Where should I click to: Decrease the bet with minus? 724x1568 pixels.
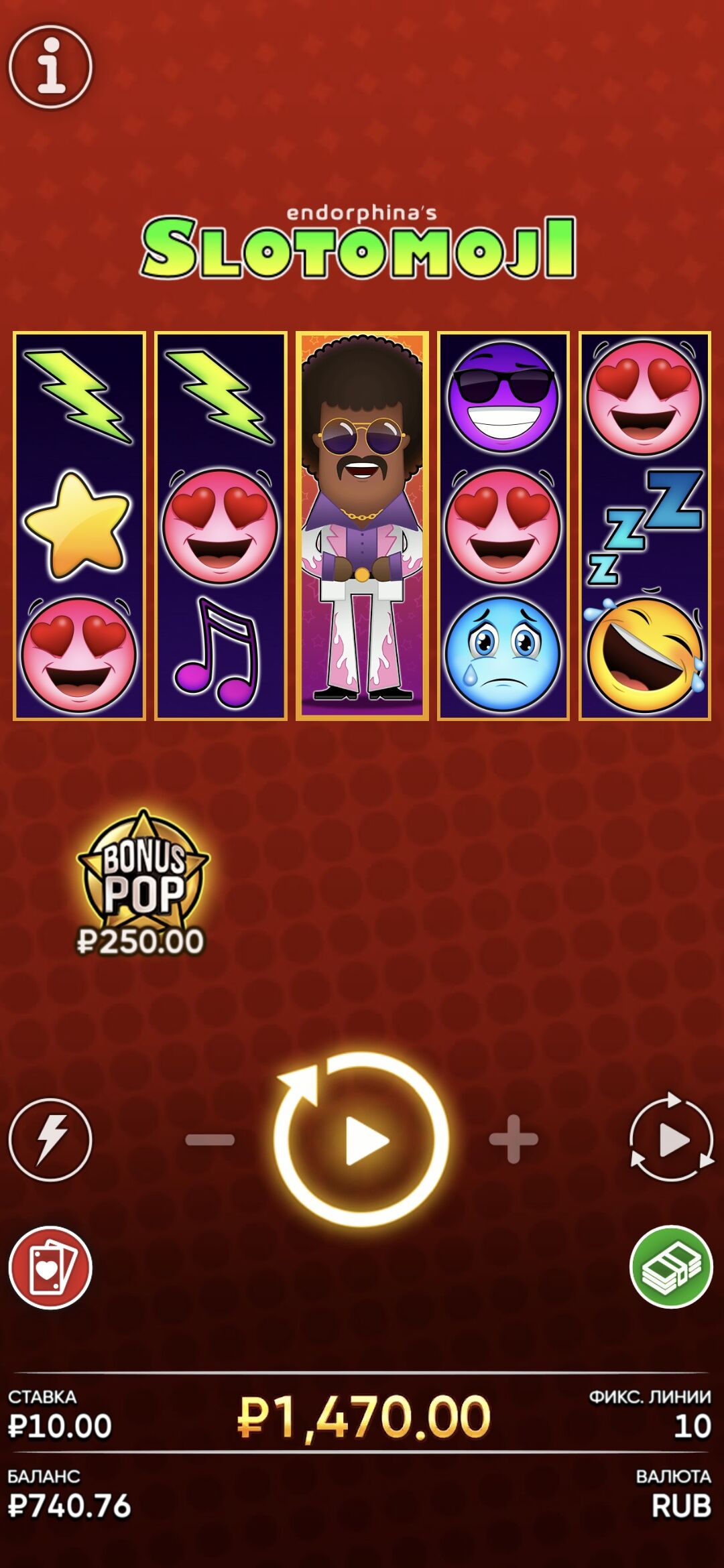tap(210, 1140)
